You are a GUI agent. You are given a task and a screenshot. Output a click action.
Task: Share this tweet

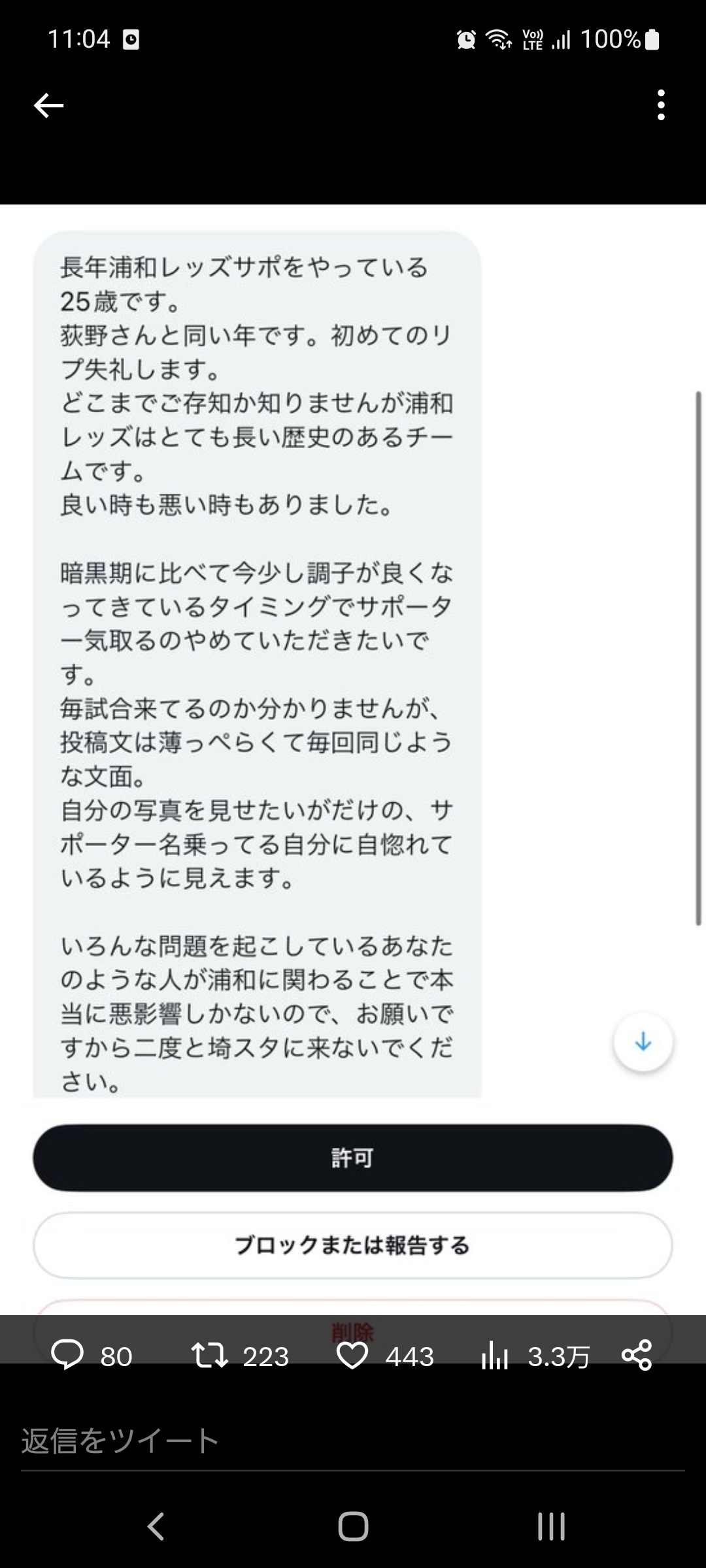click(x=637, y=1356)
